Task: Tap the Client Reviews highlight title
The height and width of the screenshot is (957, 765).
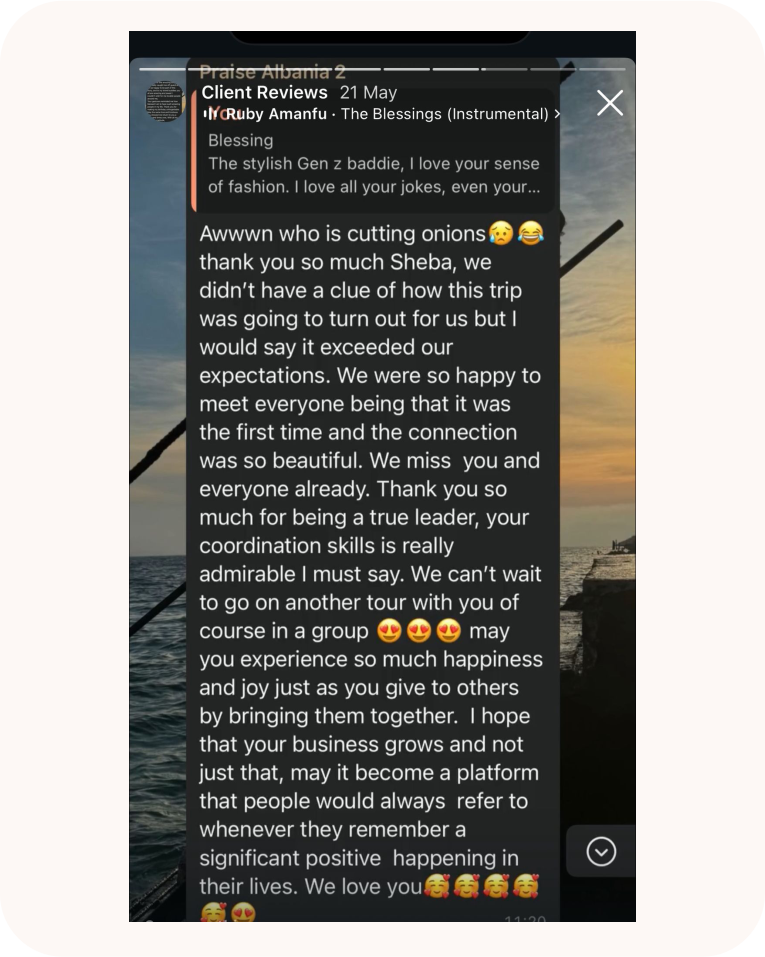Action: [x=265, y=93]
